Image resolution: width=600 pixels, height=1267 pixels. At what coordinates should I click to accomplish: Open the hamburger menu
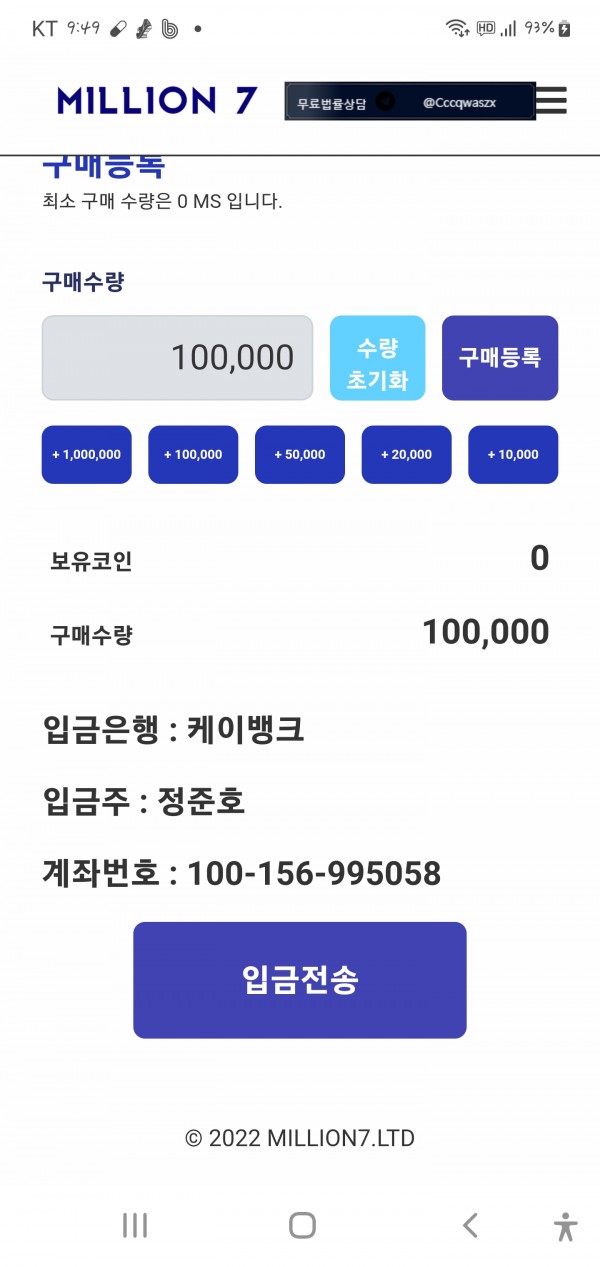click(x=552, y=100)
